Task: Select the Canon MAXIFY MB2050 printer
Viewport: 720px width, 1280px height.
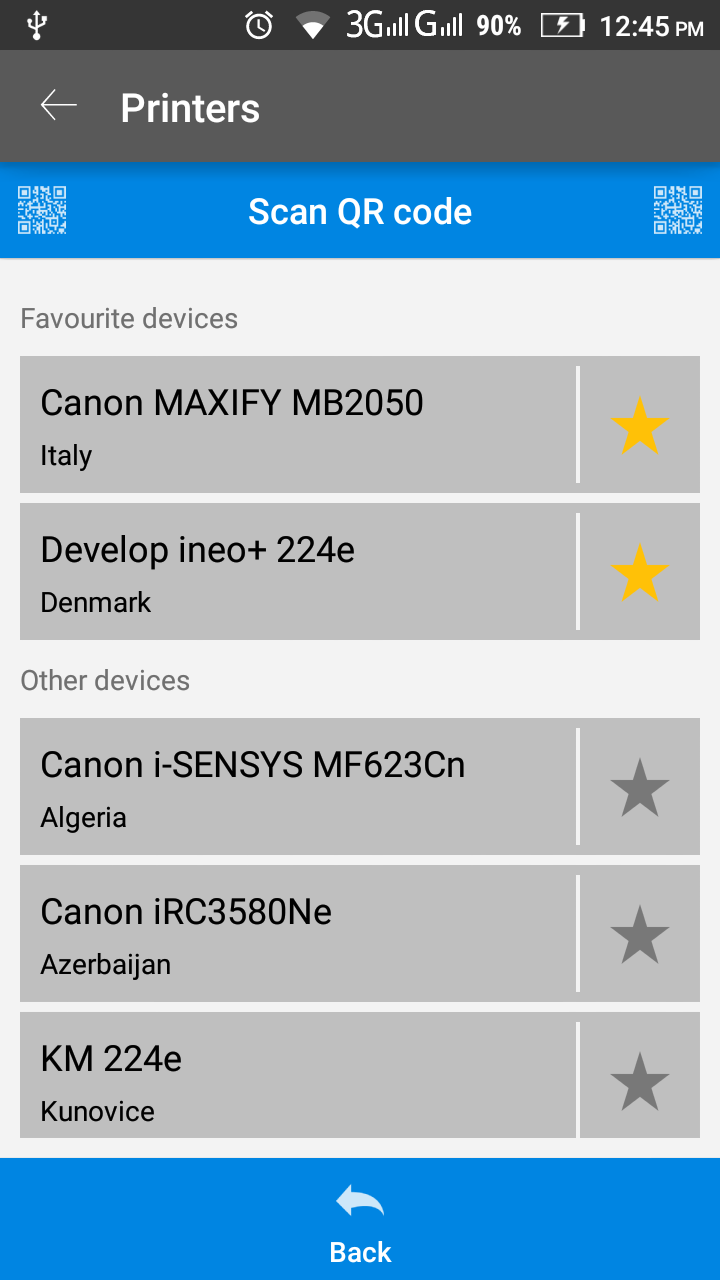Action: (x=298, y=424)
